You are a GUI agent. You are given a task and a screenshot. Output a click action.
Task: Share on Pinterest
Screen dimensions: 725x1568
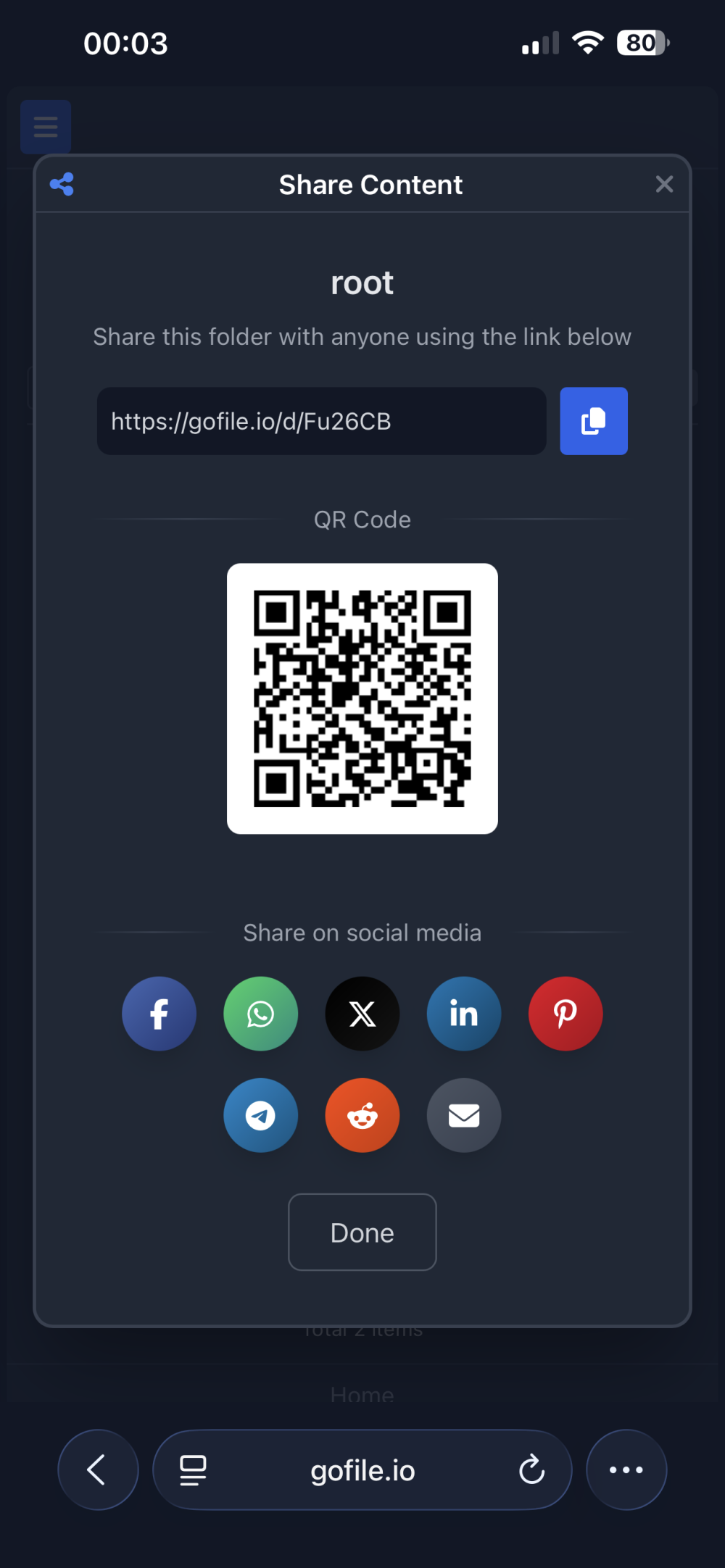coord(565,1014)
